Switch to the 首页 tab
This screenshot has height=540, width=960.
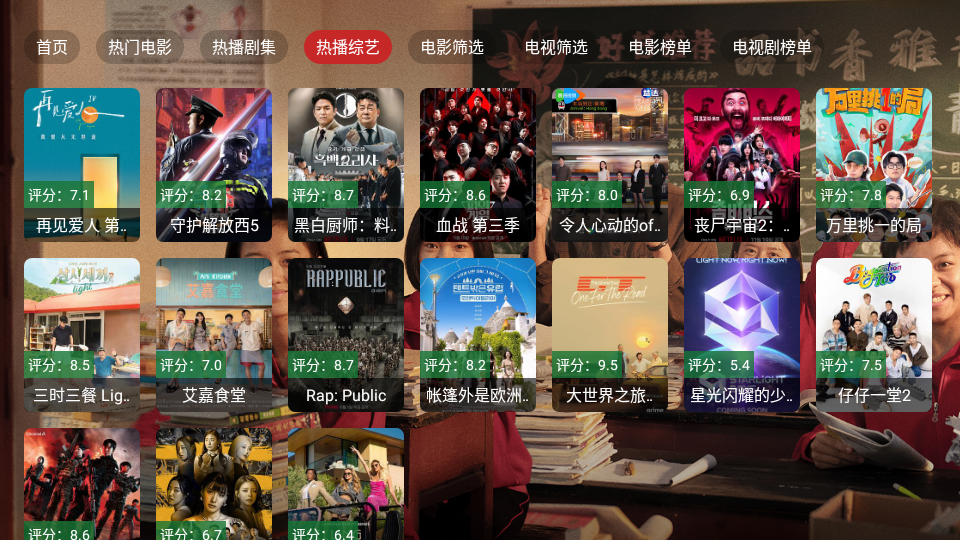tap(52, 47)
